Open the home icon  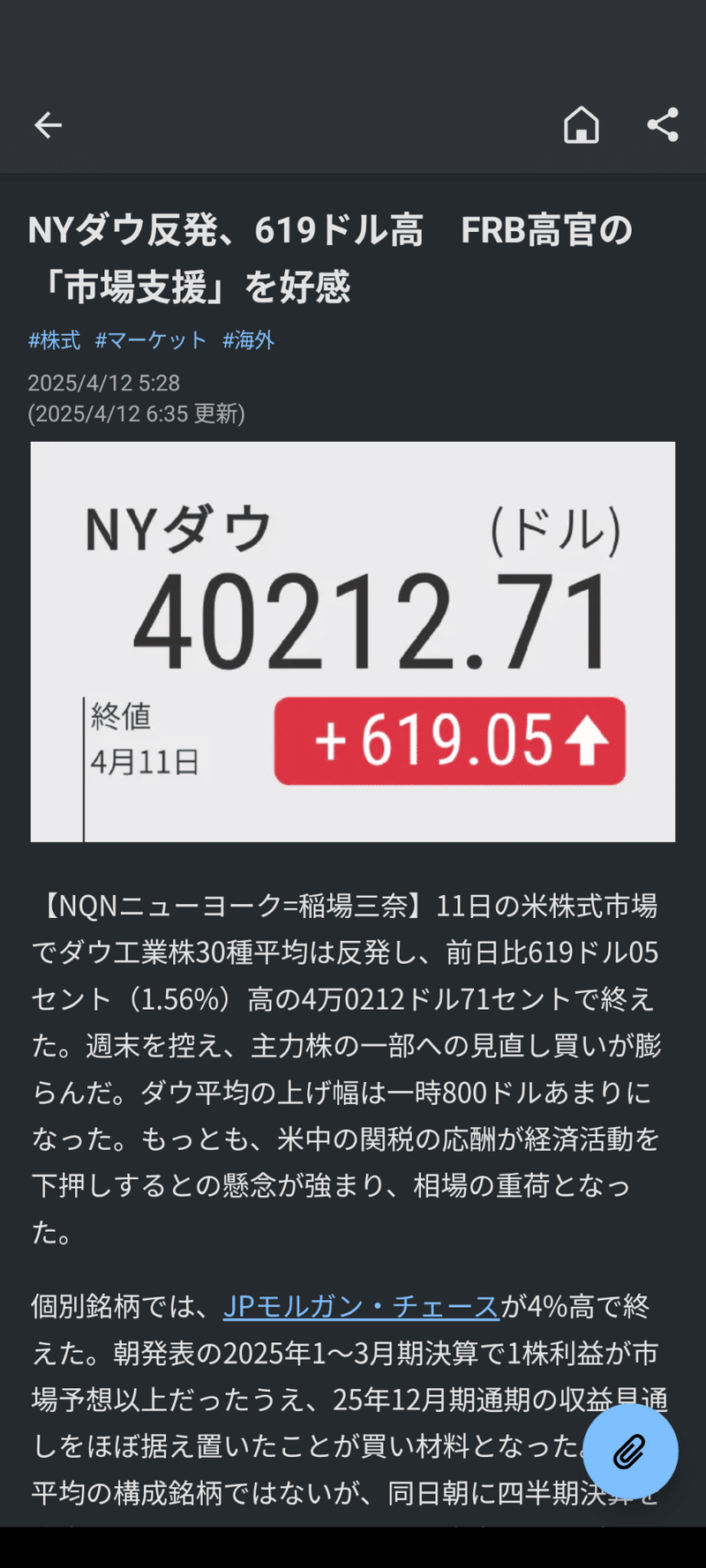click(x=581, y=125)
